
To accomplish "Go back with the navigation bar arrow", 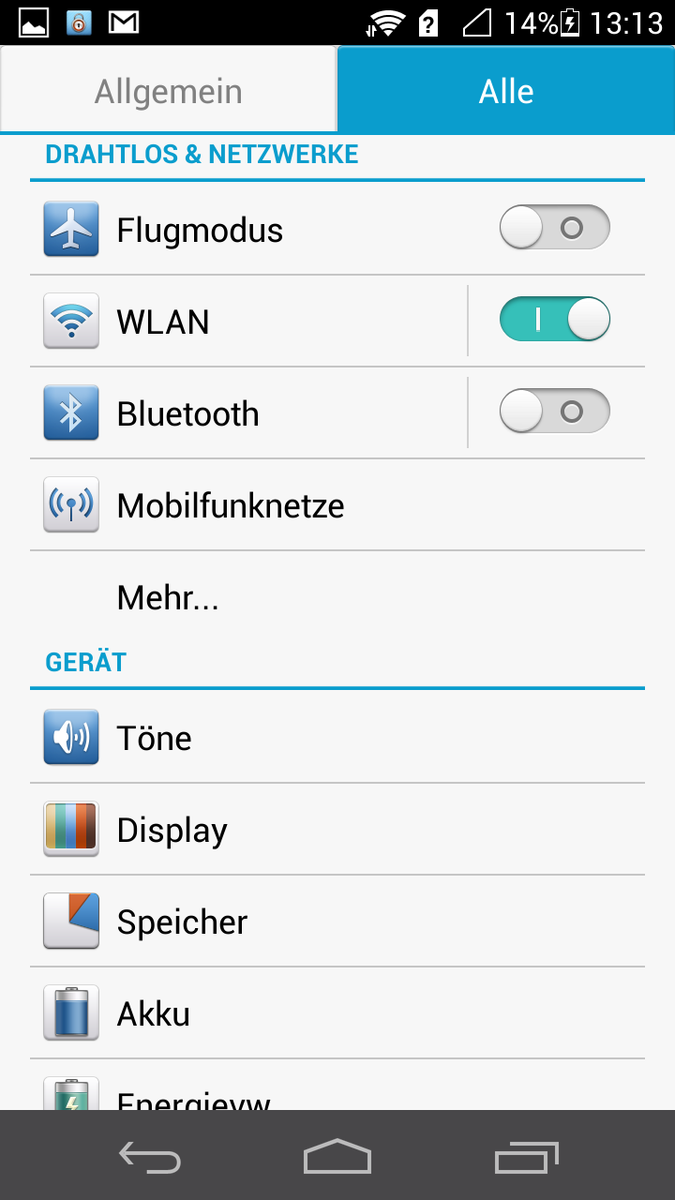I will [x=150, y=1158].
